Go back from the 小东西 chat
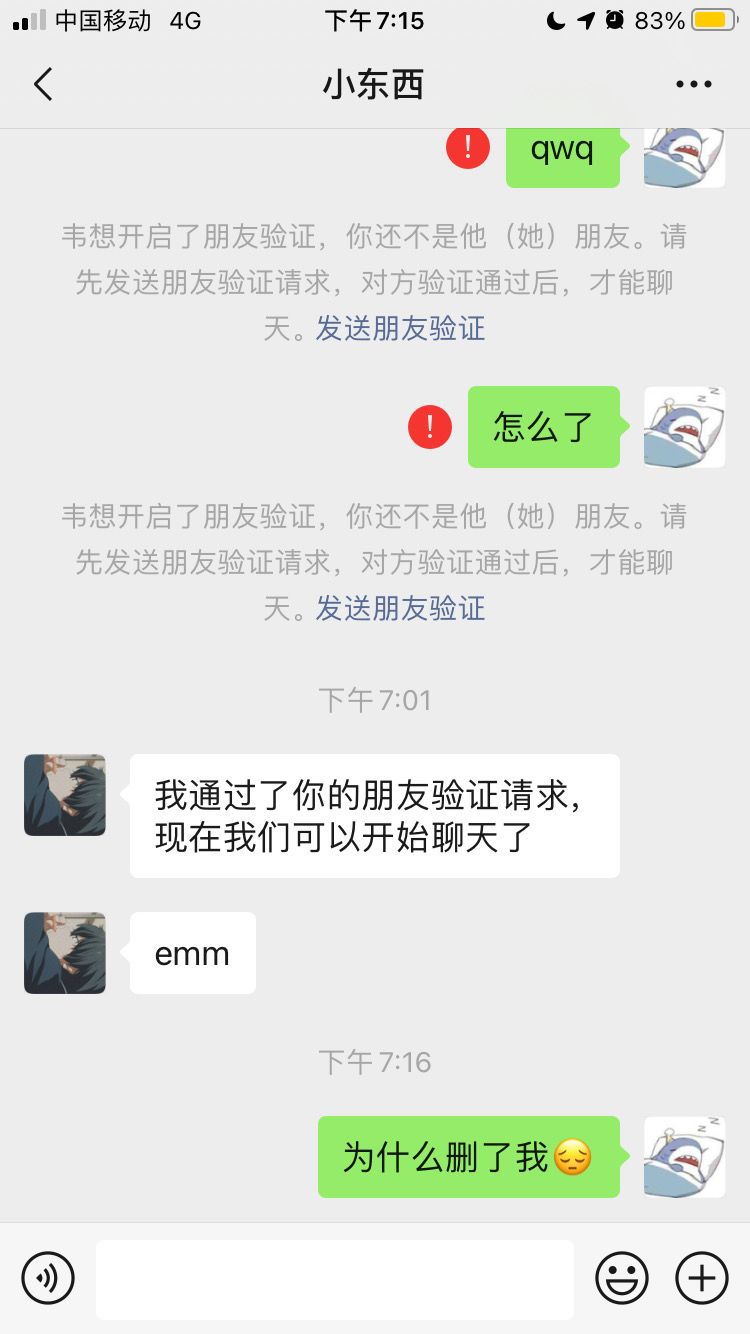 click(42, 85)
